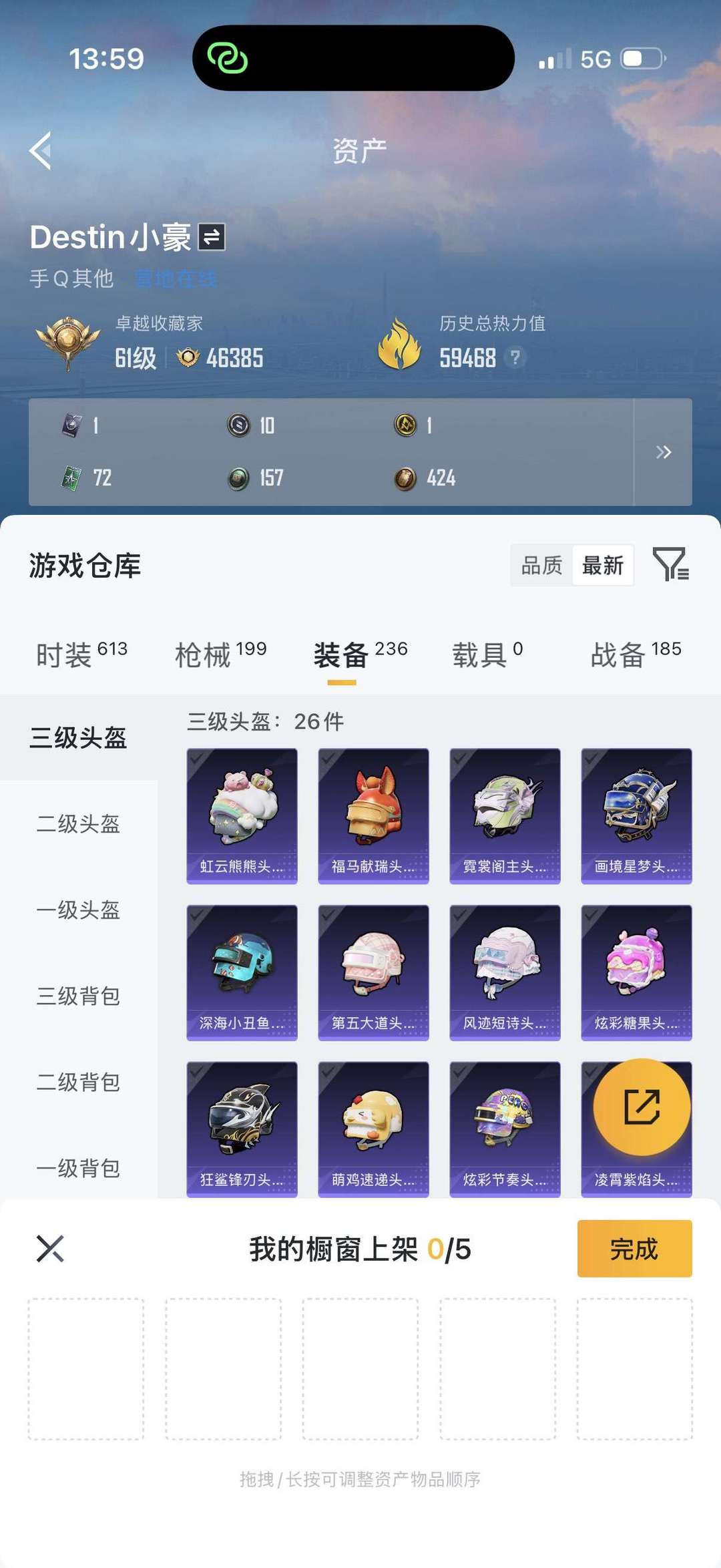Switch to the 载具 tab
This screenshot has height=1568, width=721.
click(x=487, y=654)
